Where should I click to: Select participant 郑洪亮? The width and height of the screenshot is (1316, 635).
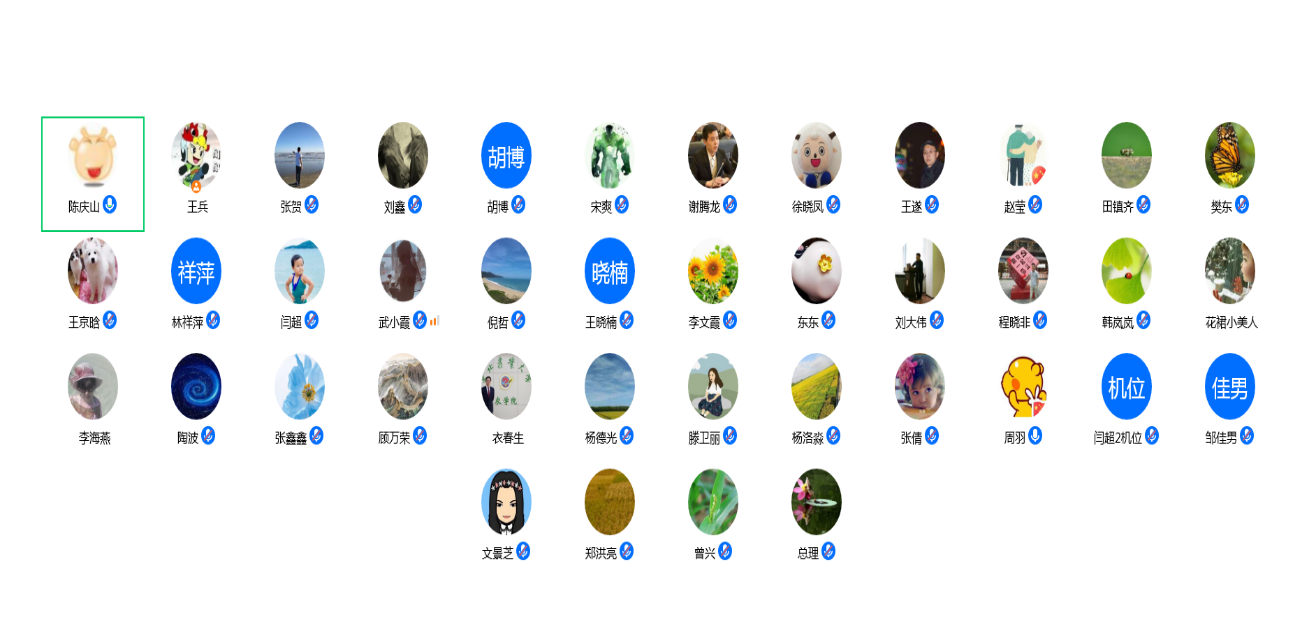(x=609, y=502)
